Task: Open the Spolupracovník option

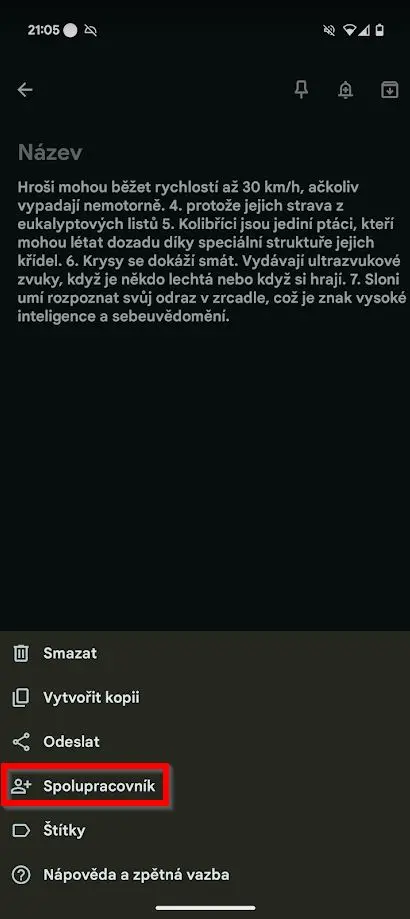Action: coord(205,786)
